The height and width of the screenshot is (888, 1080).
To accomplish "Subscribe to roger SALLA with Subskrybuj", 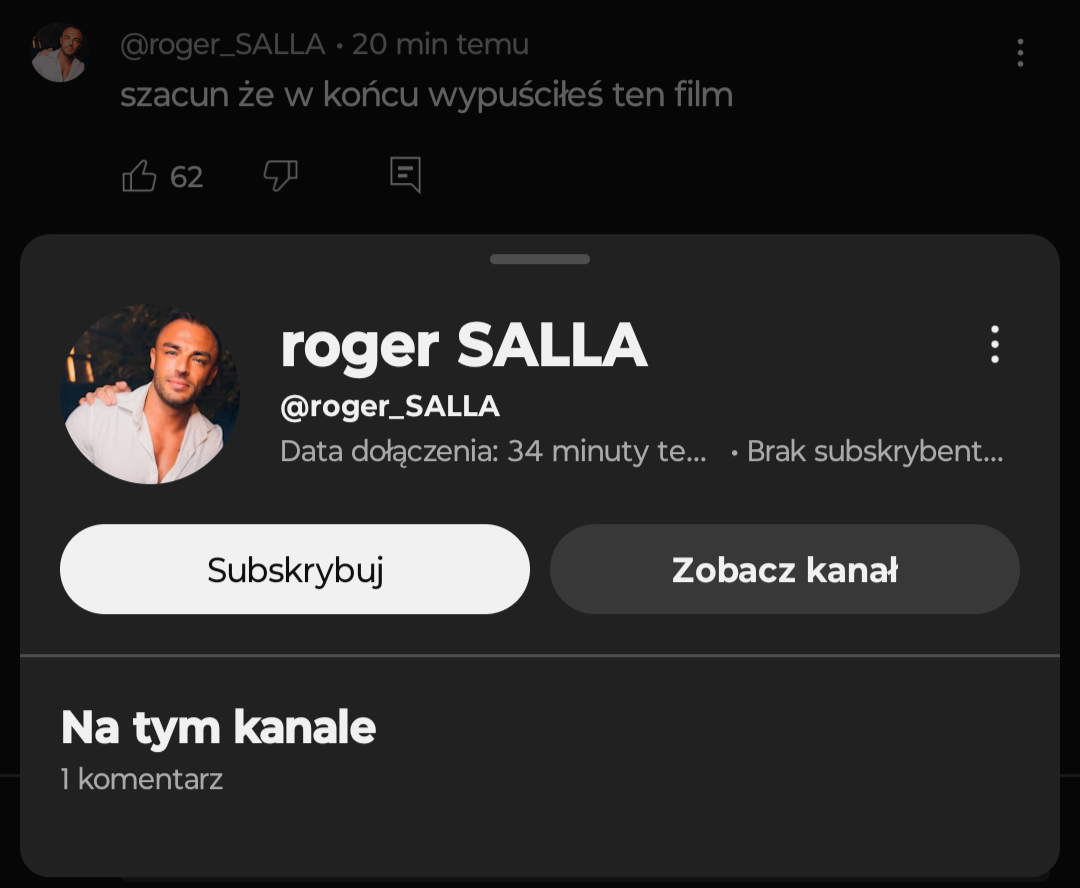I will [x=295, y=570].
